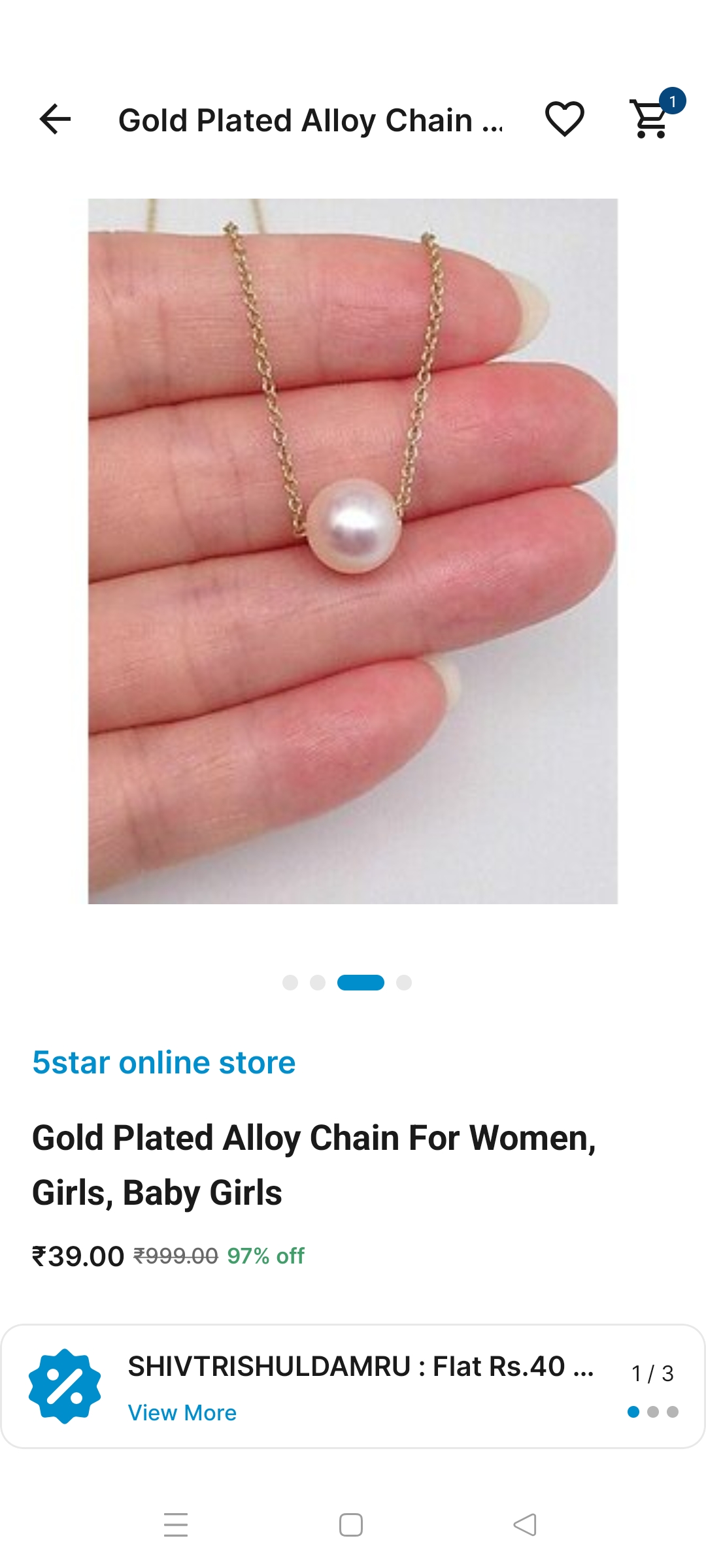
Task: Visit the 5star online store page
Action: coord(164,1062)
